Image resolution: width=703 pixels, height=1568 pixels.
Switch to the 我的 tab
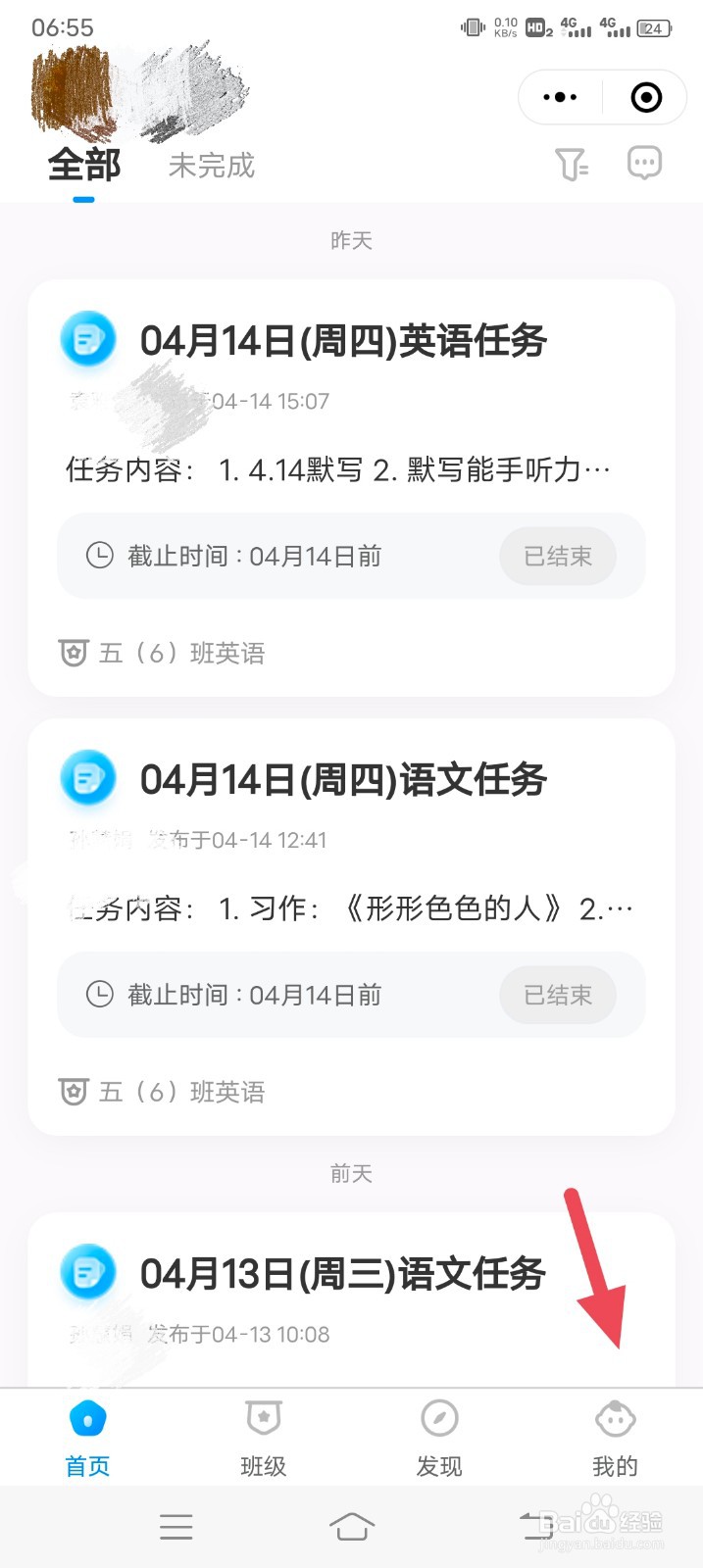point(615,1438)
